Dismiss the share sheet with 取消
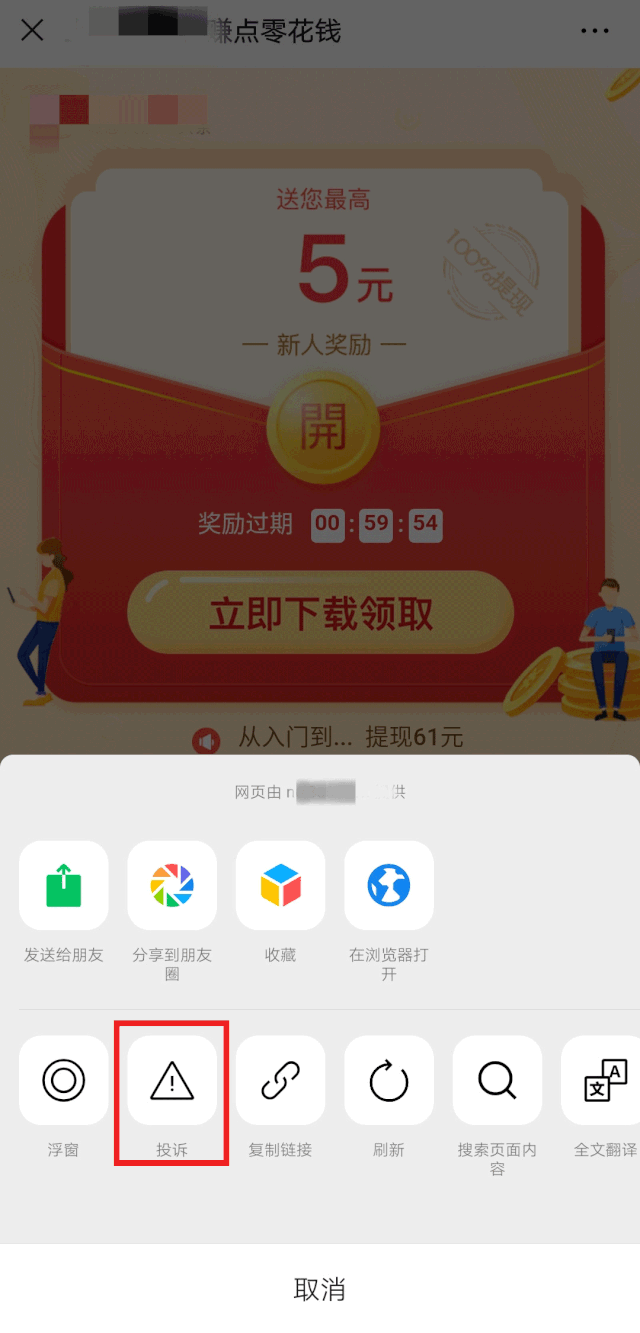 point(320,1288)
